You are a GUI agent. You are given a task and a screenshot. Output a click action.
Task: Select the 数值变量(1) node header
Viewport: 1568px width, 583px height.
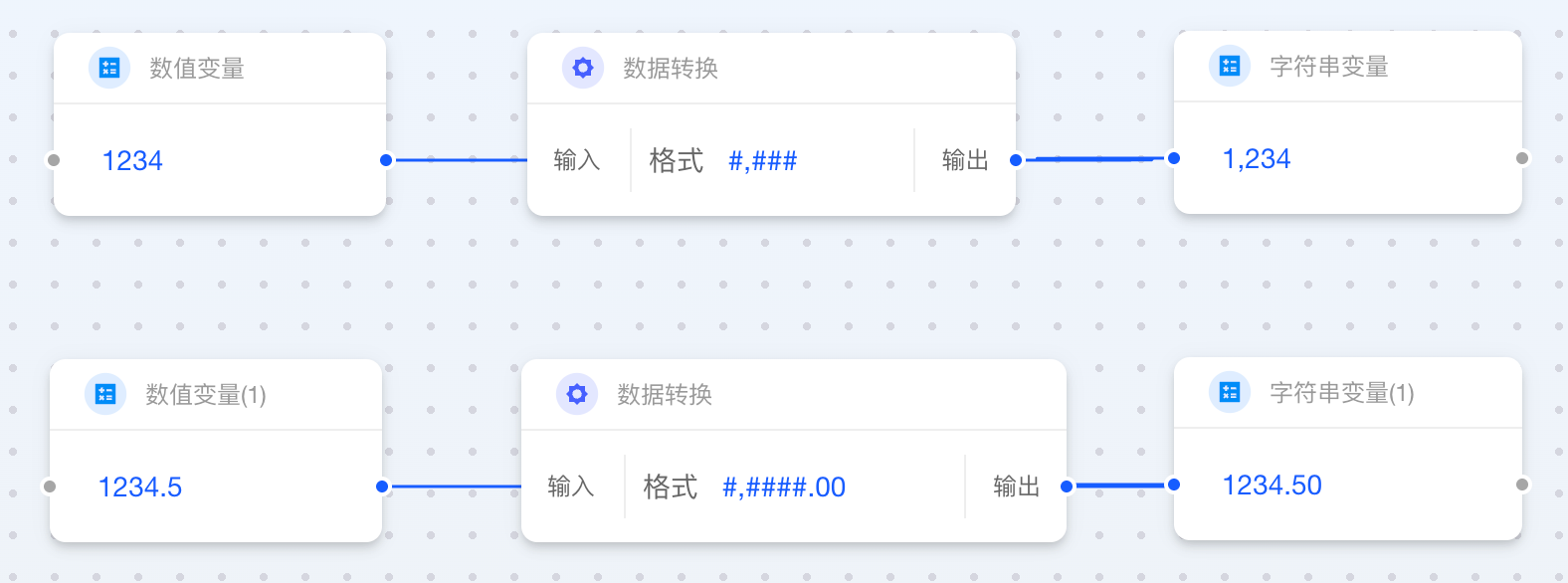tap(205, 395)
